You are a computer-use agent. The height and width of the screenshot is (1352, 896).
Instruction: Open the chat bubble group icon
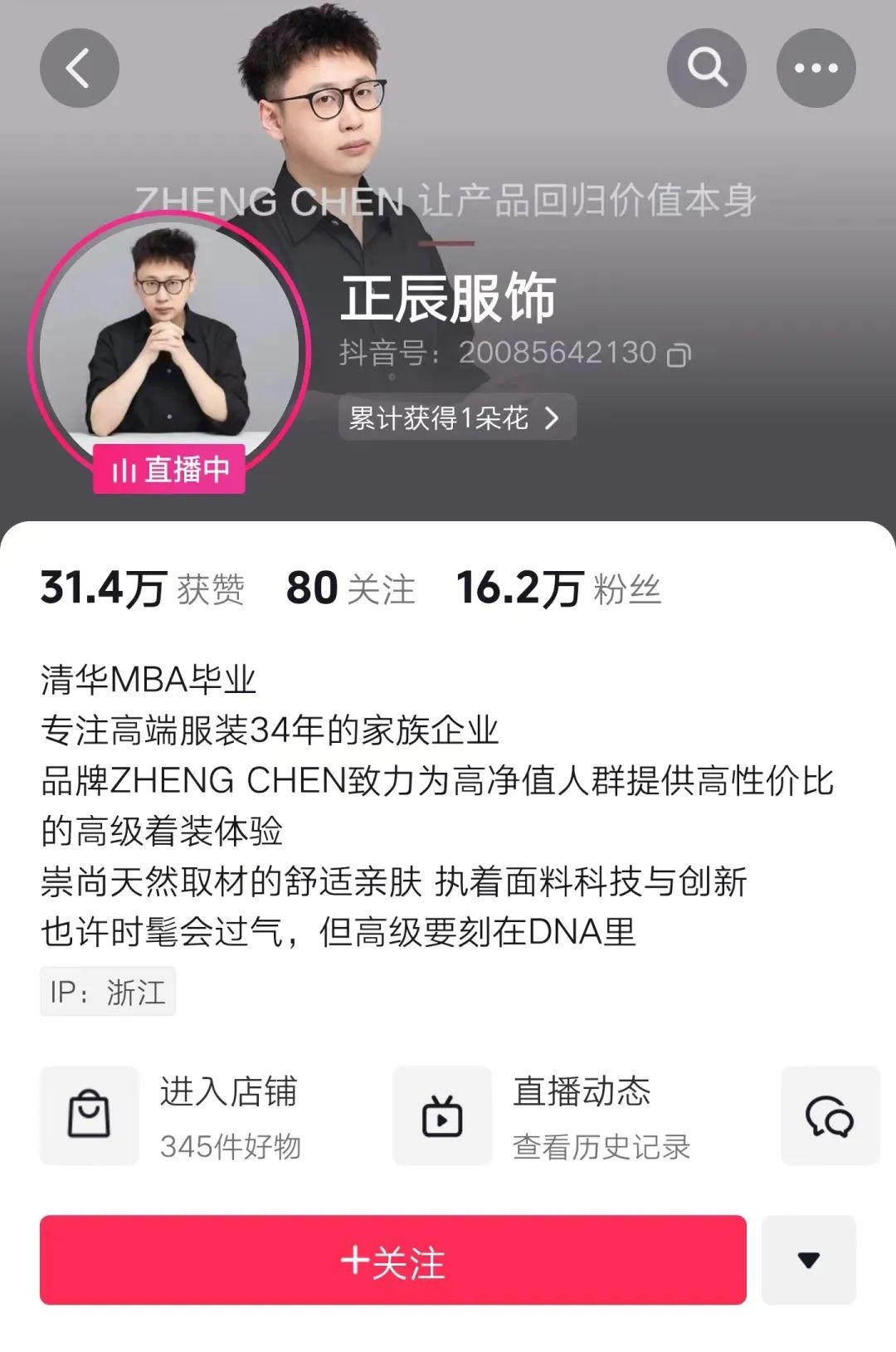click(x=830, y=1116)
